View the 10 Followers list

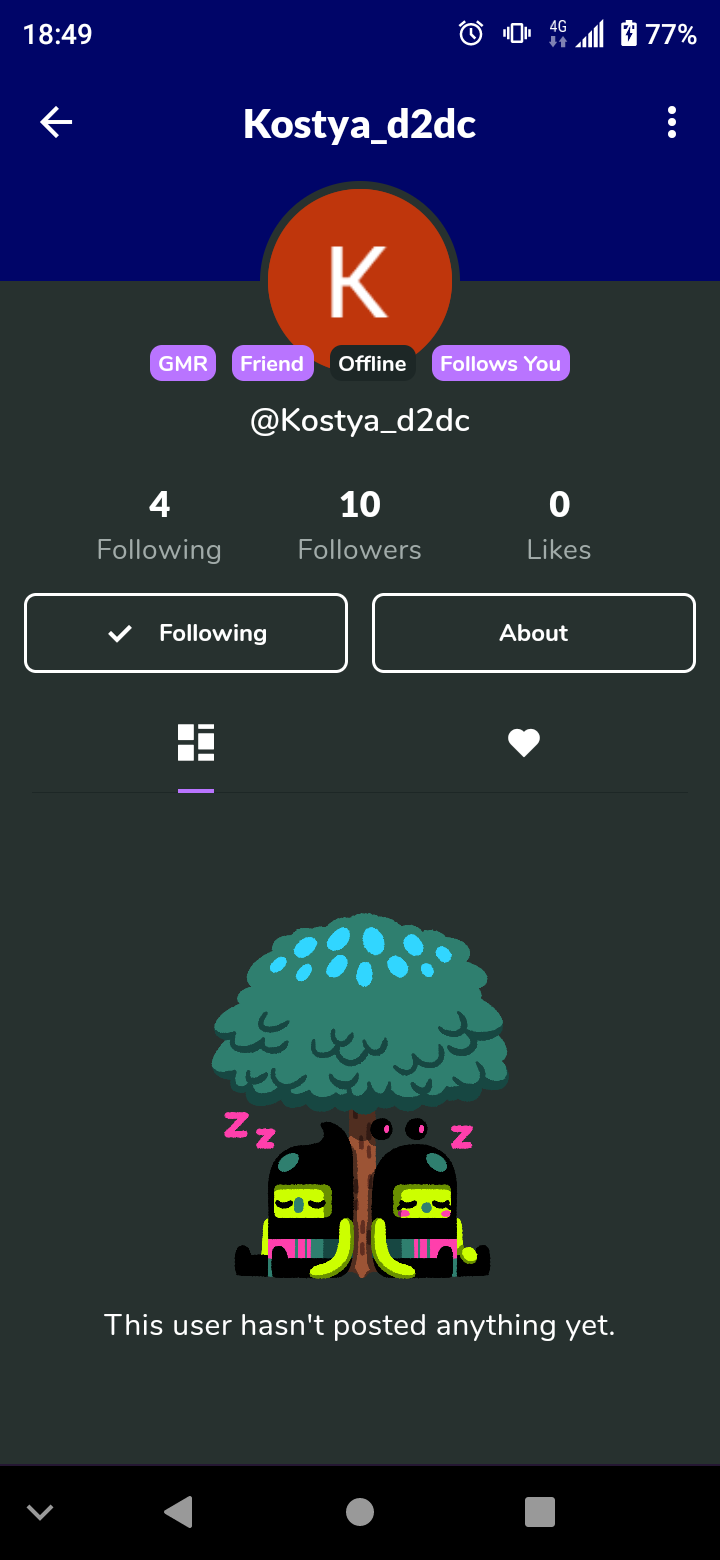360,526
